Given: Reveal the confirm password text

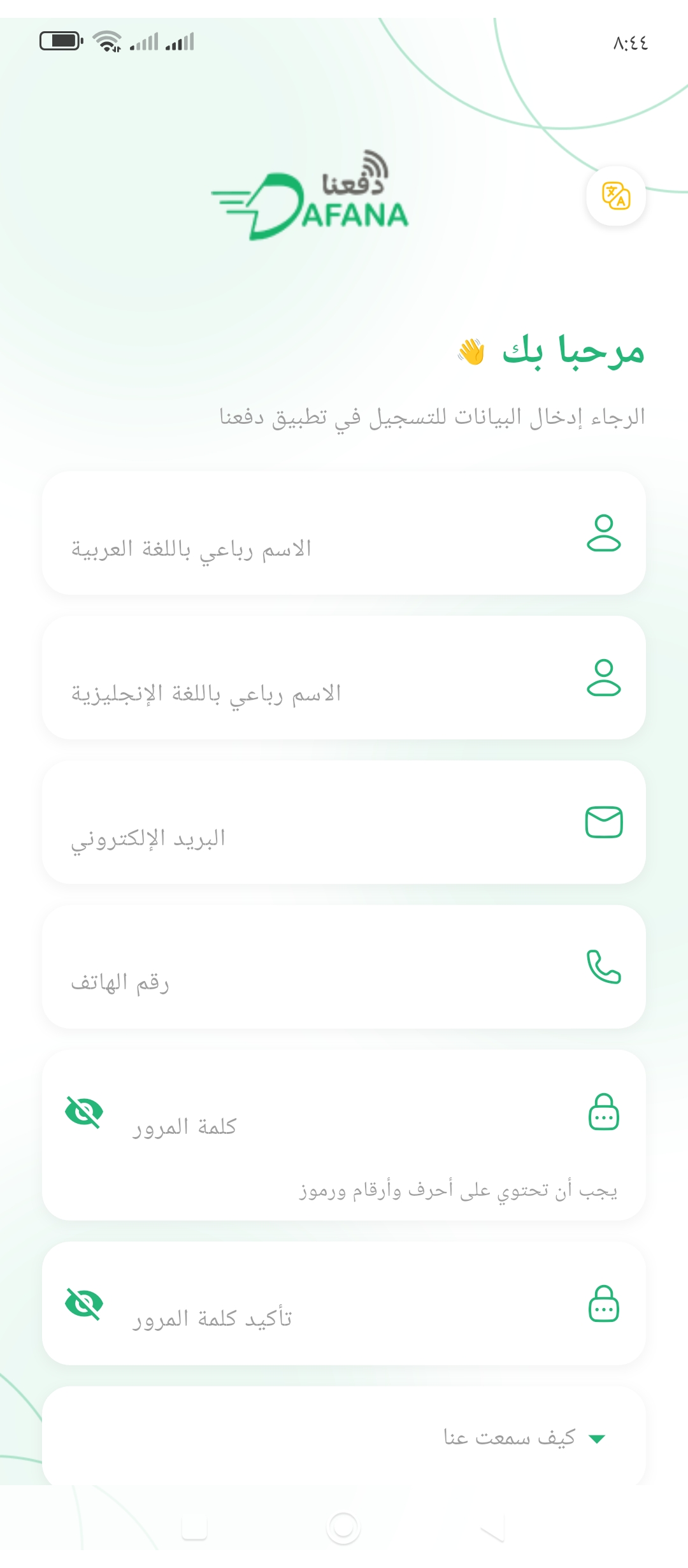Looking at the screenshot, I should (85, 1302).
